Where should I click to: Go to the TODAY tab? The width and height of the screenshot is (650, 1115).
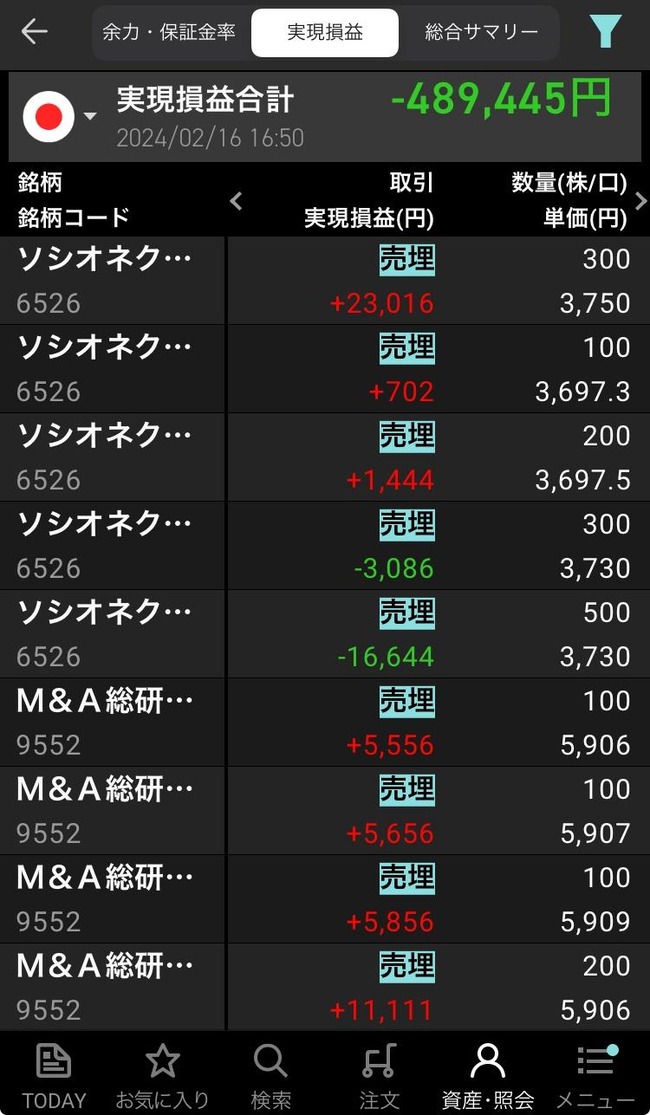[x=54, y=1074]
